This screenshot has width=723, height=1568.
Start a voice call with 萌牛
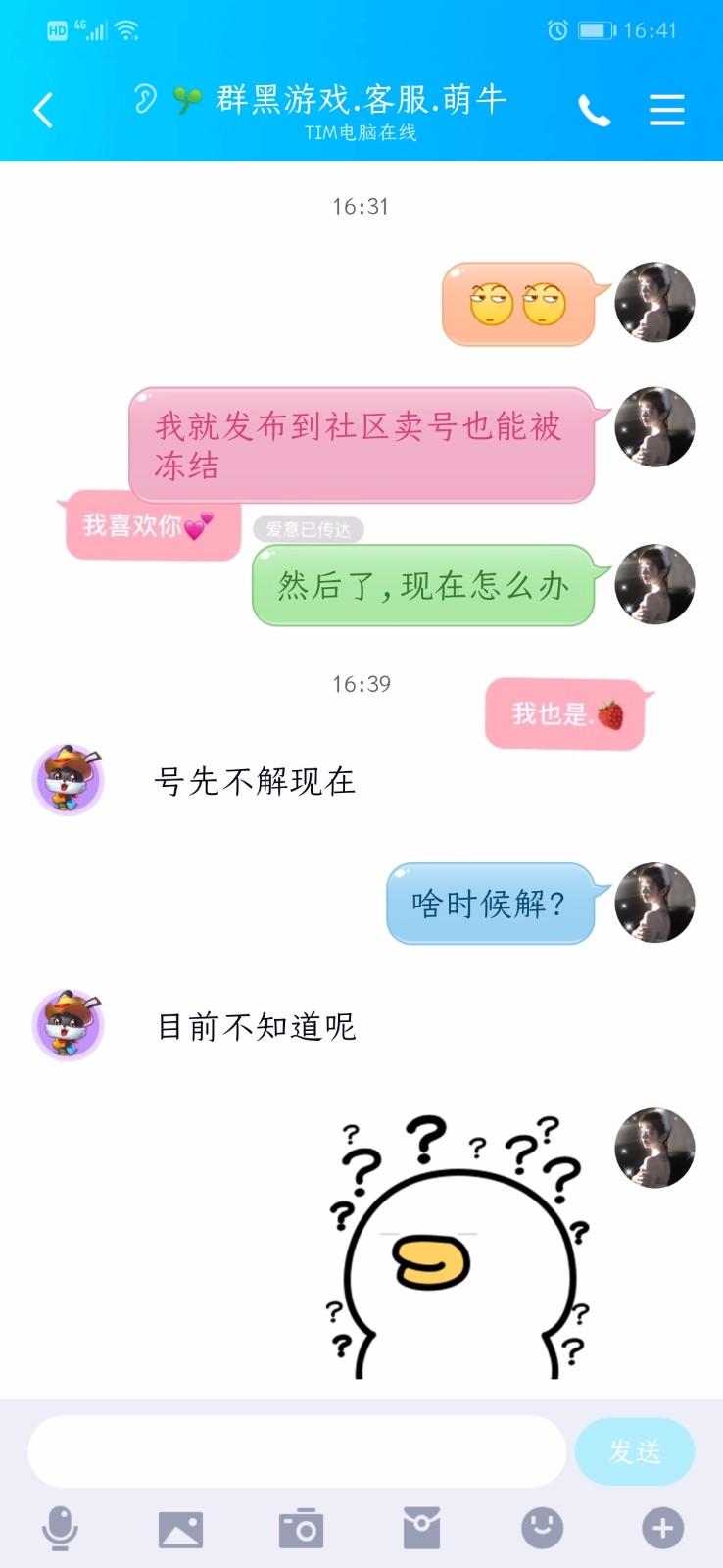[594, 111]
